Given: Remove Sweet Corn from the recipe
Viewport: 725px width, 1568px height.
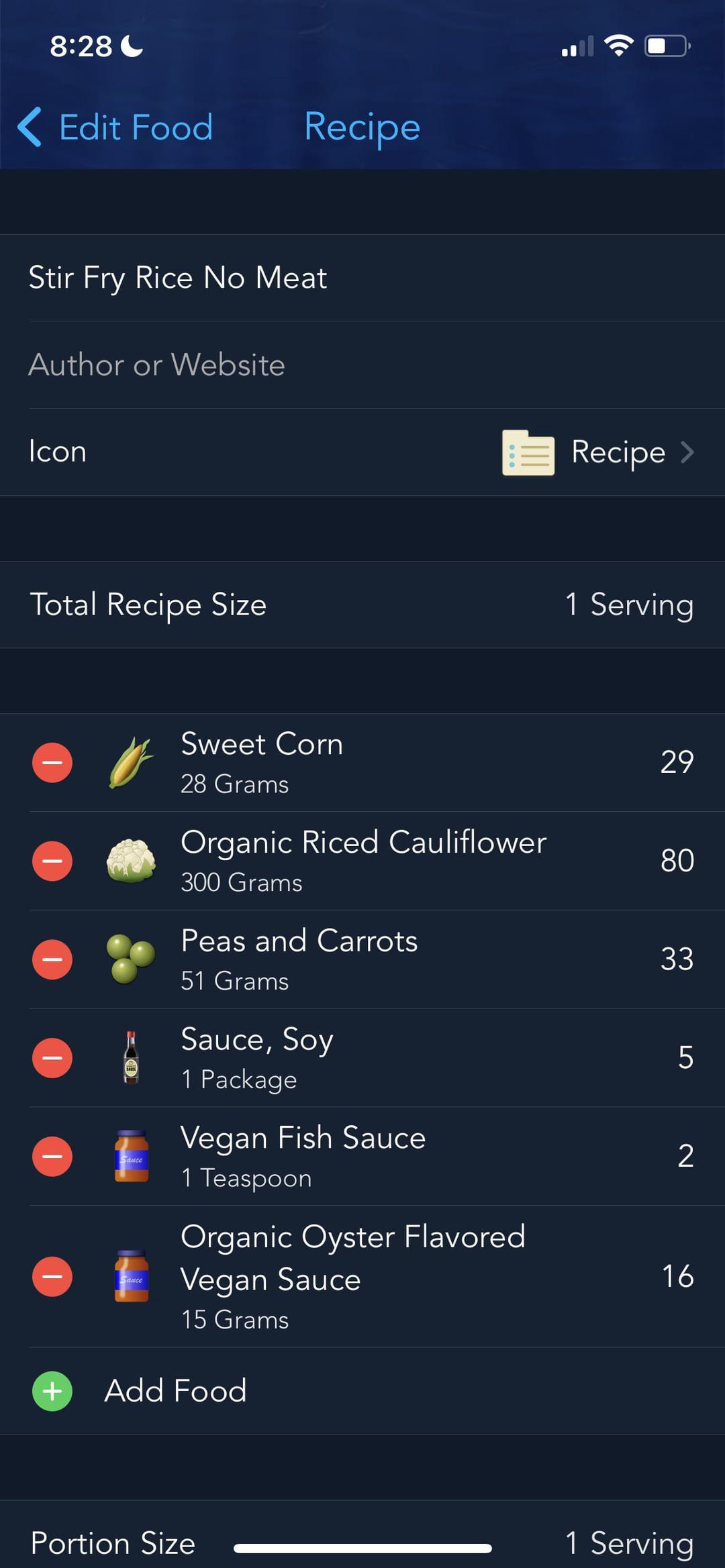Looking at the screenshot, I should coord(52,763).
